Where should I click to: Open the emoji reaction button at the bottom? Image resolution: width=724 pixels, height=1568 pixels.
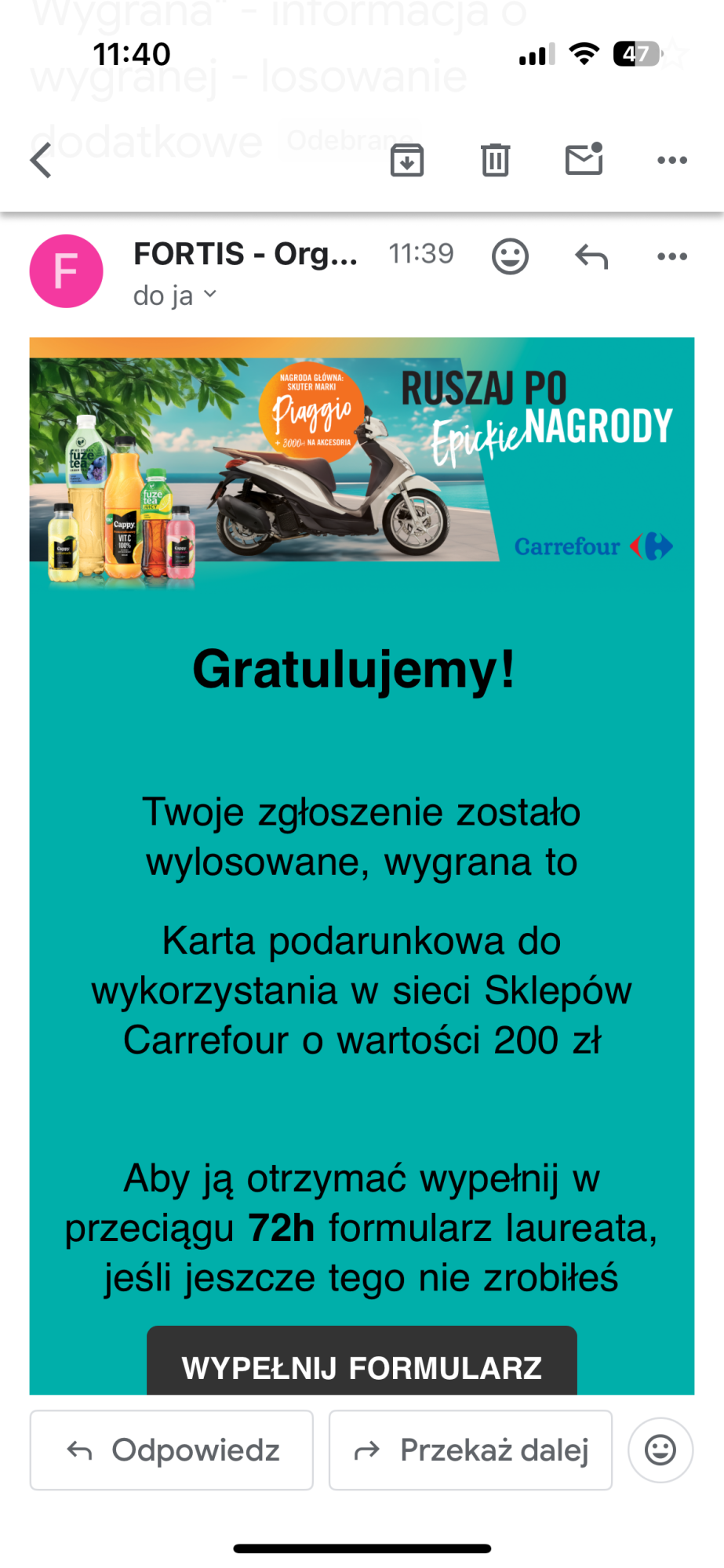coord(660,1450)
